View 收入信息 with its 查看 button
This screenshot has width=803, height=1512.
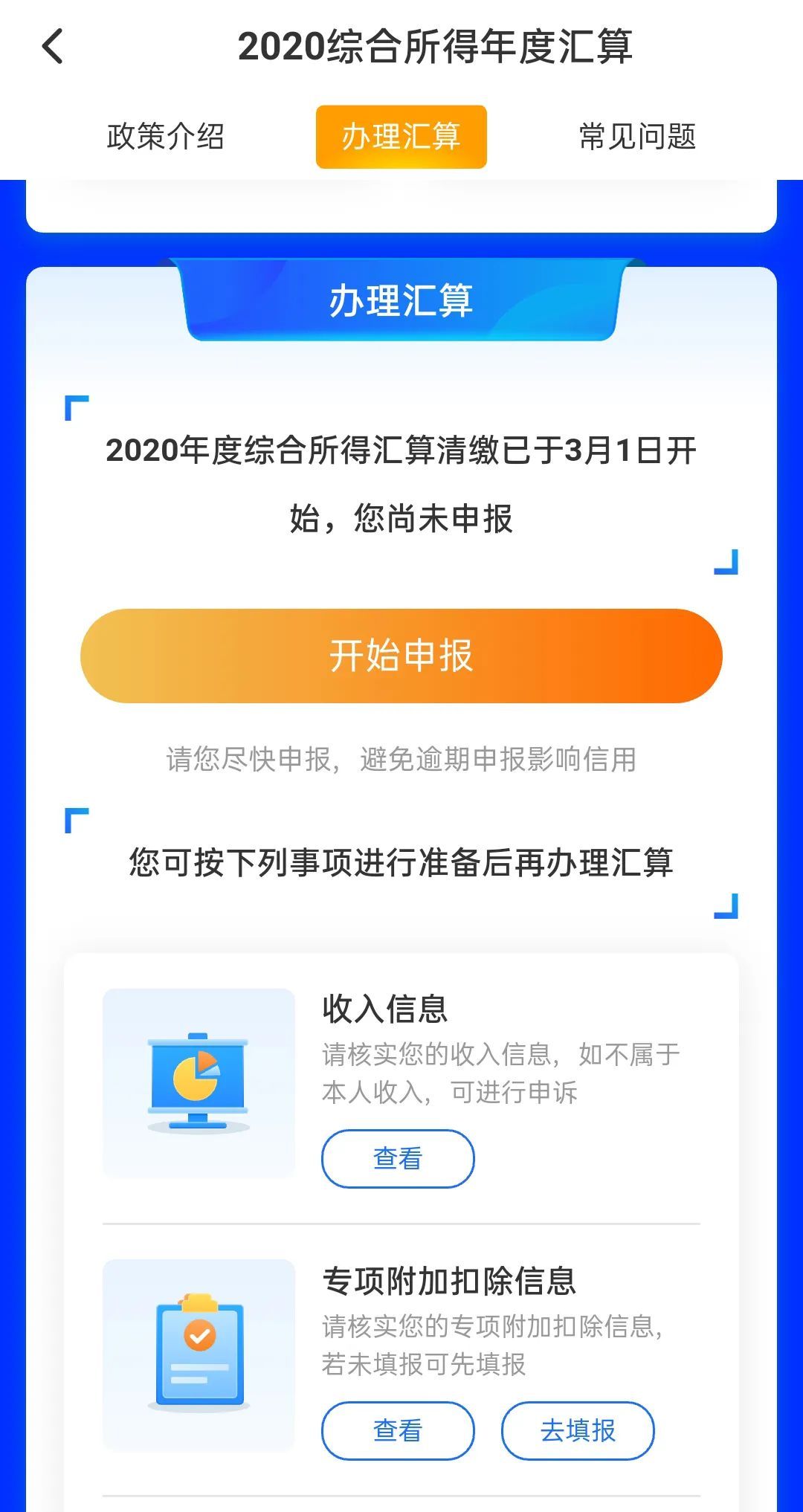tap(398, 1158)
